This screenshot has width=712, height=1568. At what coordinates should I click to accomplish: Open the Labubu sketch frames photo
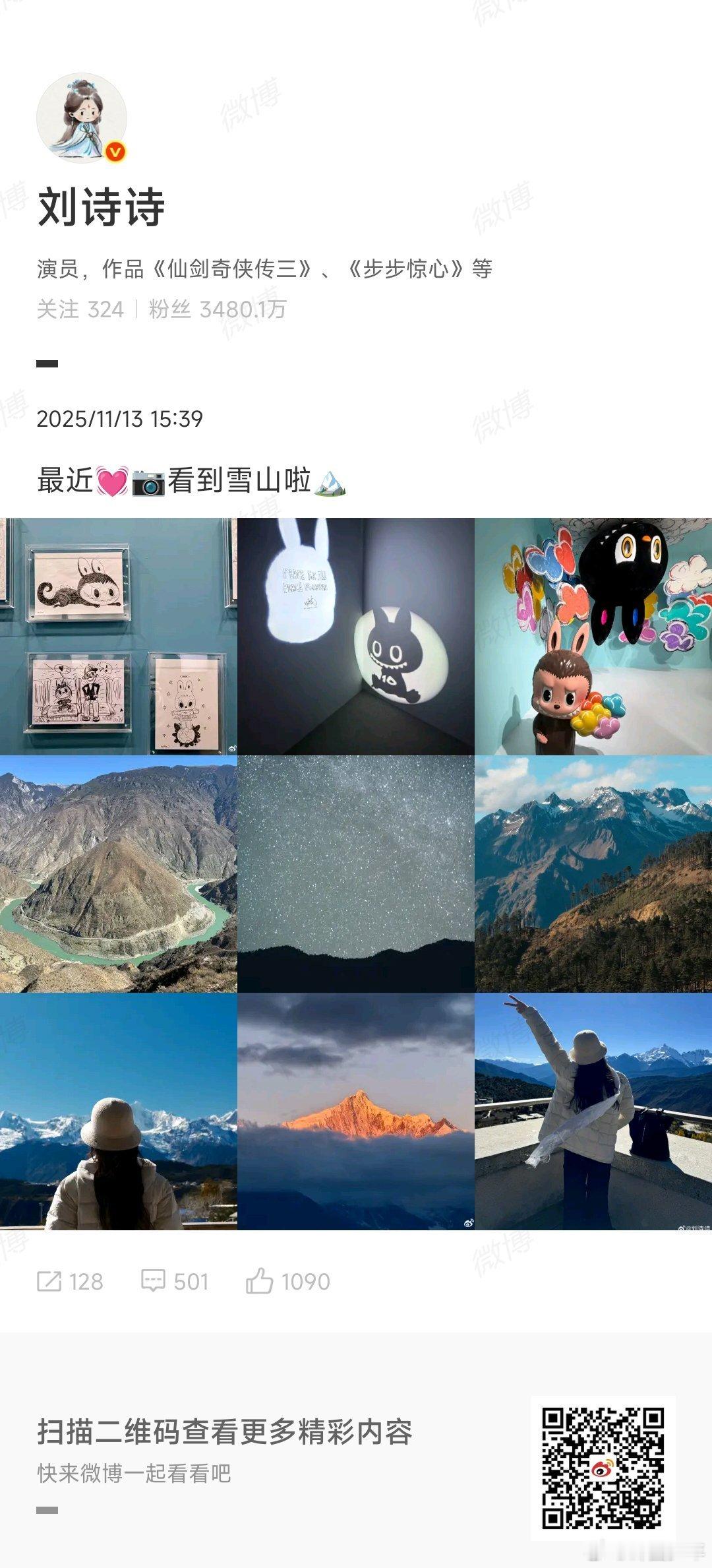(x=117, y=633)
